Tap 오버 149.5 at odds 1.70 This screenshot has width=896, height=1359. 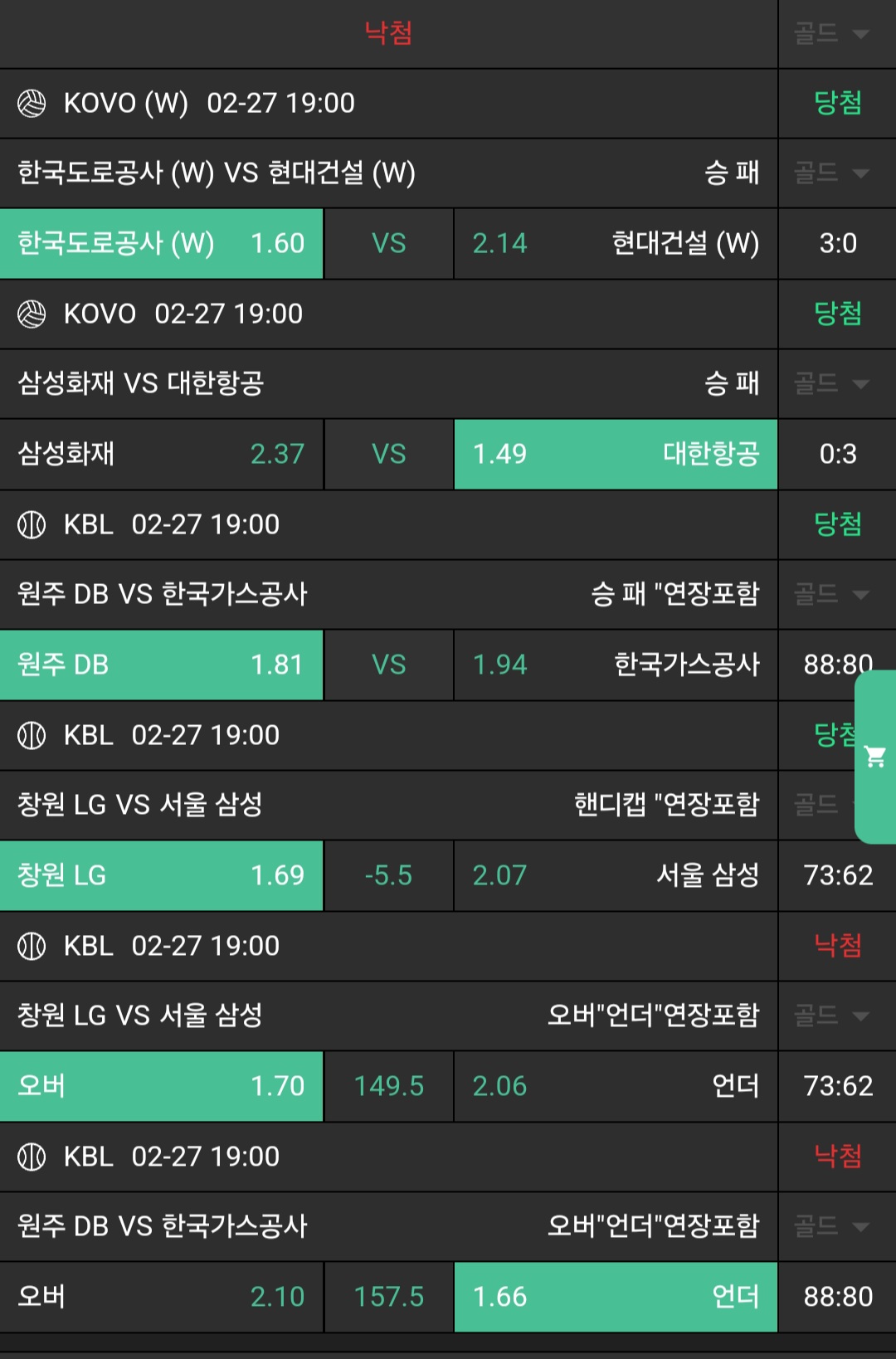[161, 1087]
